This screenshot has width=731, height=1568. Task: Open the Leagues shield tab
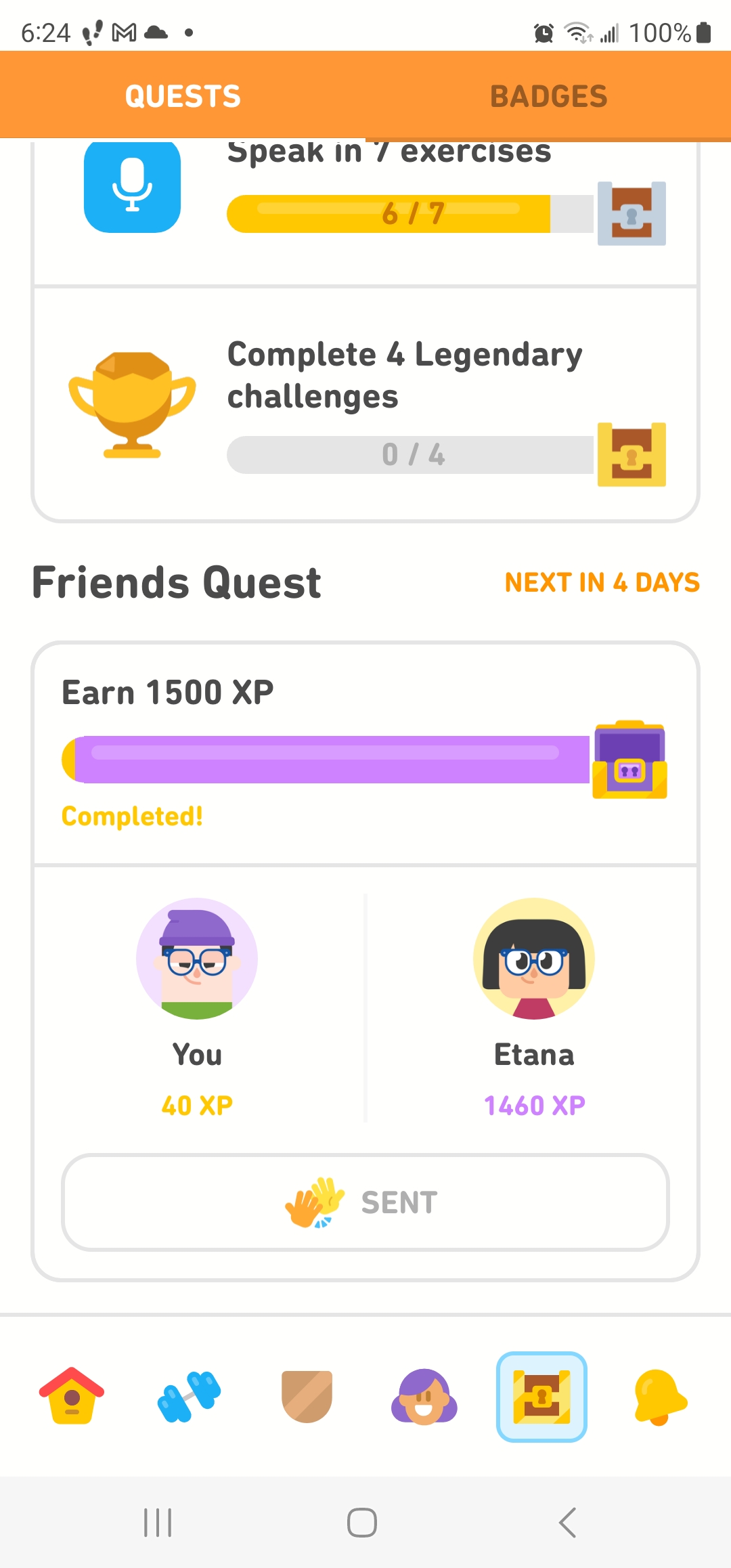coord(307,1396)
